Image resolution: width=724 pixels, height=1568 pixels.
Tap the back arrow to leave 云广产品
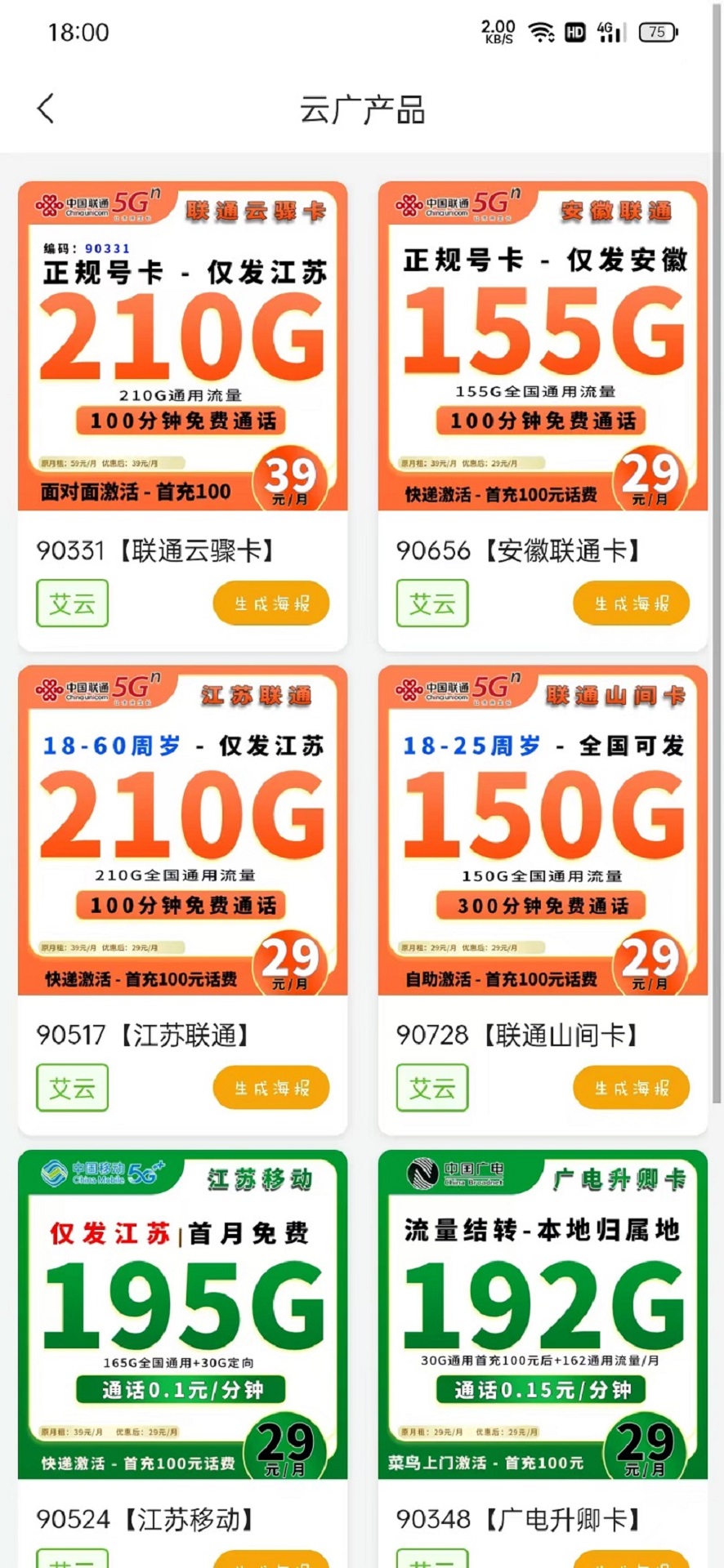click(45, 109)
